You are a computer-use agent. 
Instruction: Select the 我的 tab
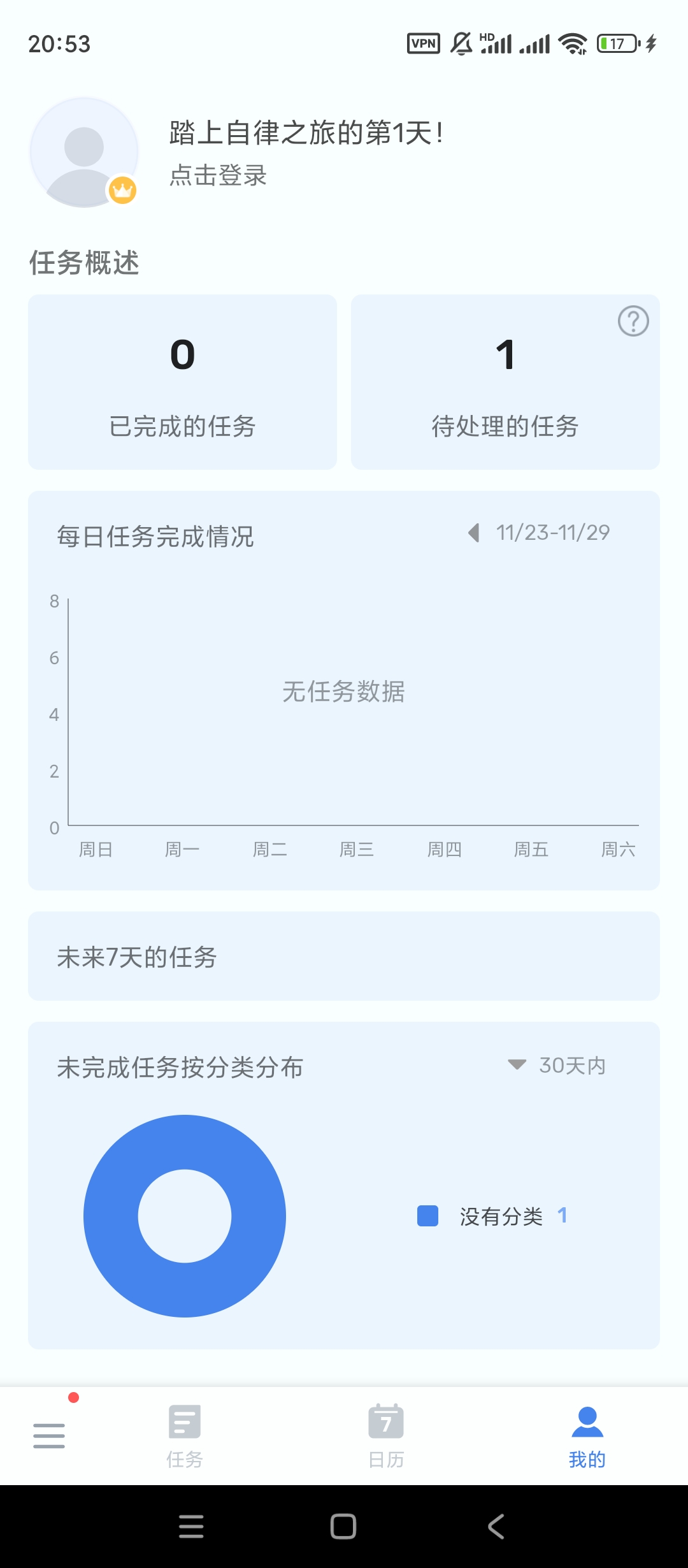tap(587, 1435)
